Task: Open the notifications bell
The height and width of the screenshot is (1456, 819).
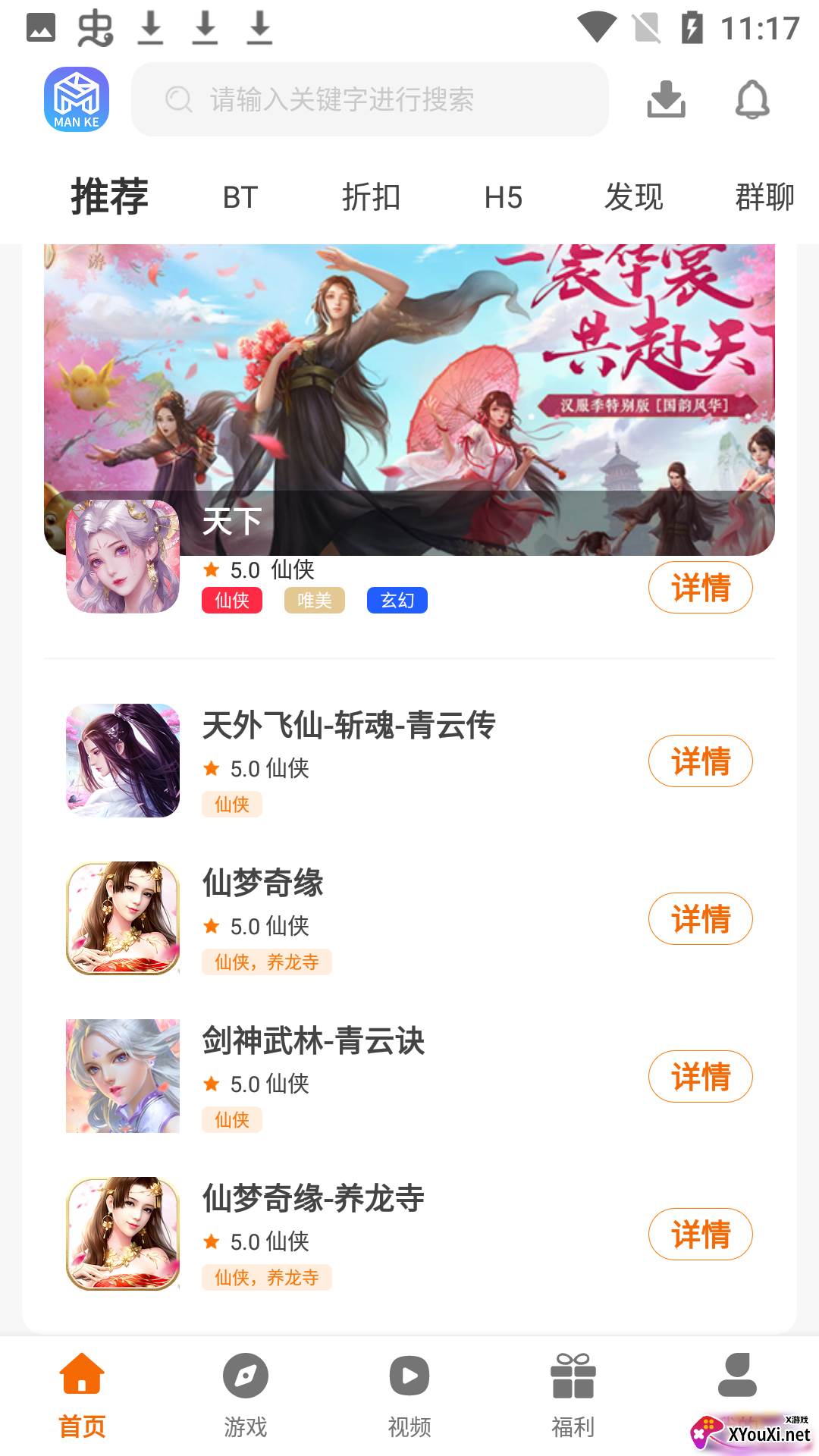Action: (x=752, y=99)
